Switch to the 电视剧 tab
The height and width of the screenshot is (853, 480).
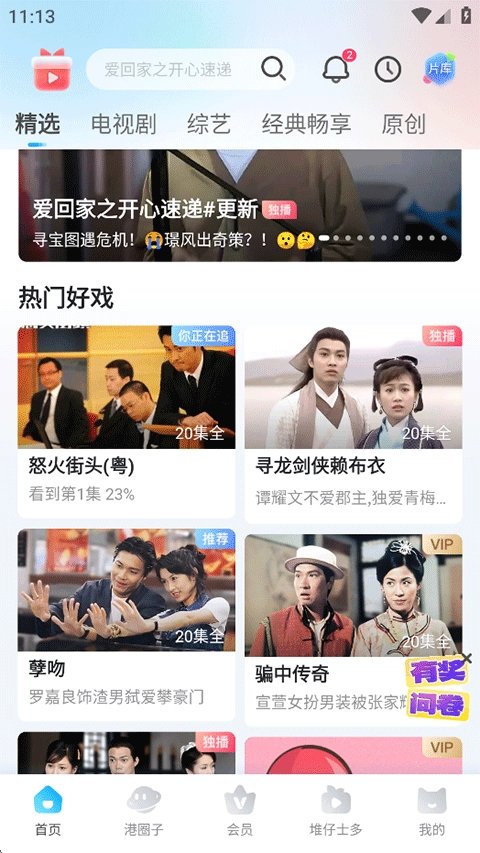(124, 124)
